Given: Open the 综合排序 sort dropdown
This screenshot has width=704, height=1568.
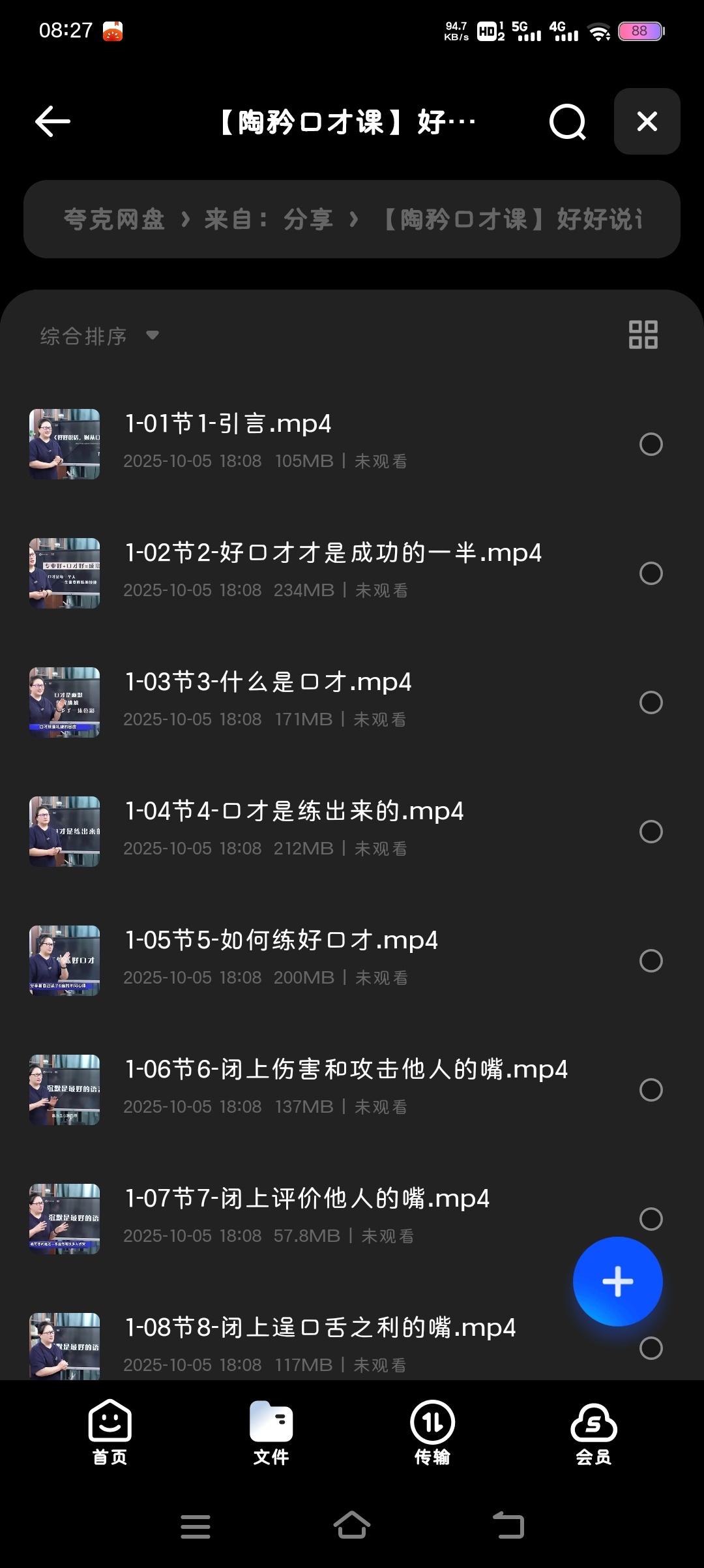Looking at the screenshot, I should (x=98, y=335).
